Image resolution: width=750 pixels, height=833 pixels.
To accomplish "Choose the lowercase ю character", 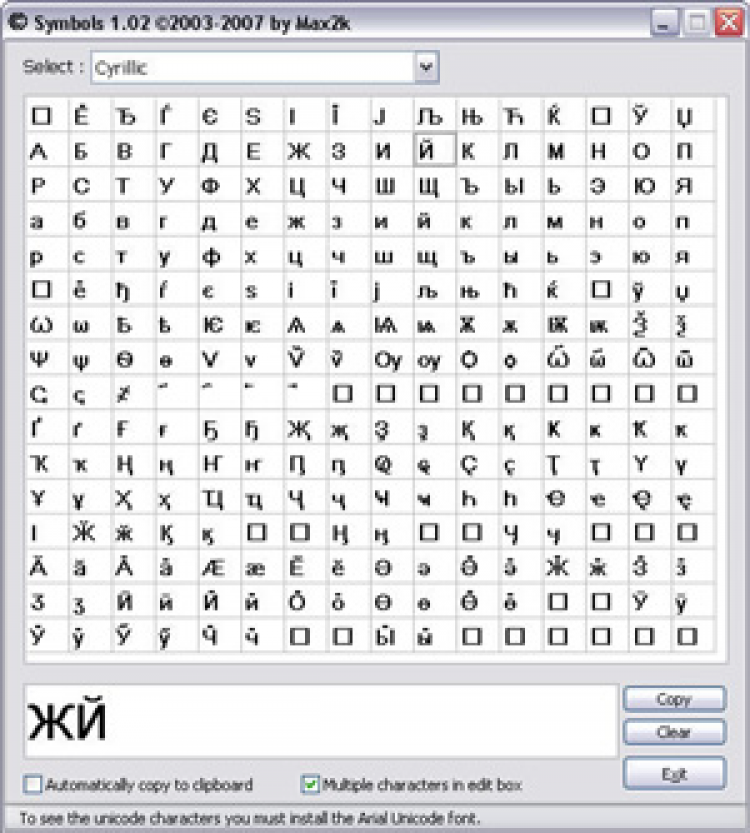I will (642, 255).
